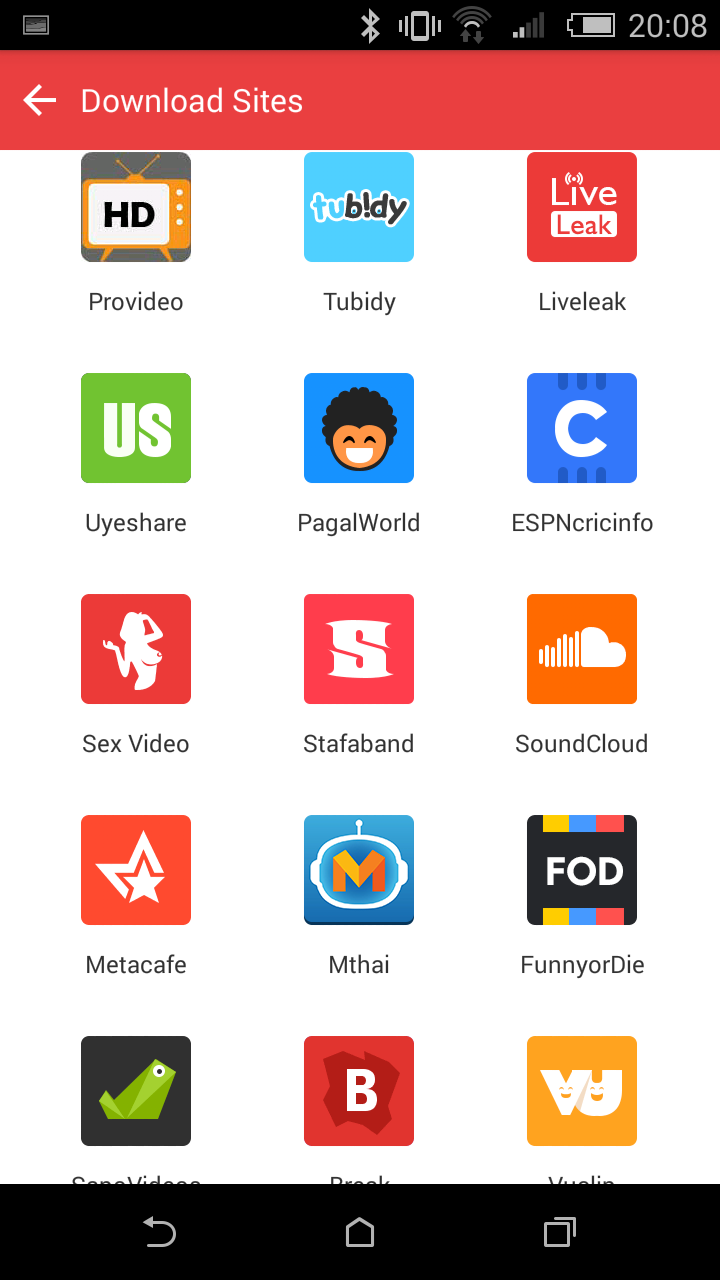This screenshot has height=1280, width=720.
Task: Open ESPNcricinfo
Action: [x=582, y=428]
